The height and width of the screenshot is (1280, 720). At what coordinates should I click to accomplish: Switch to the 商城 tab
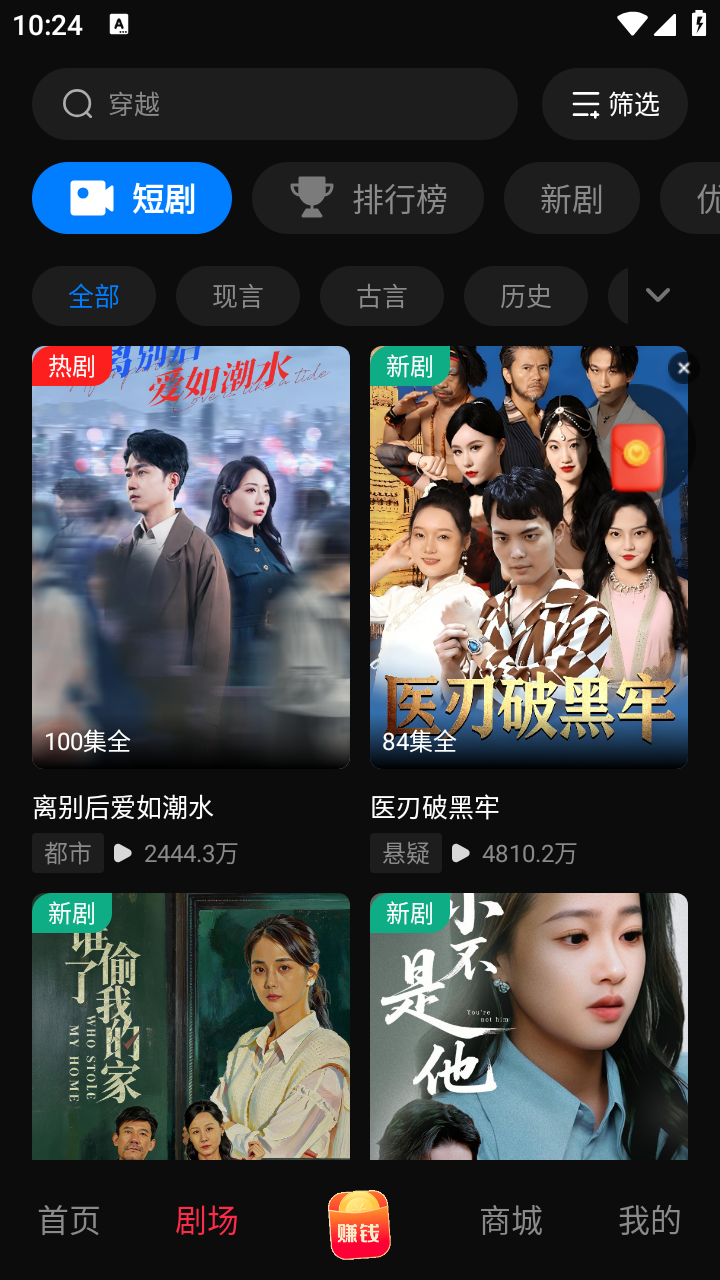(510, 1221)
